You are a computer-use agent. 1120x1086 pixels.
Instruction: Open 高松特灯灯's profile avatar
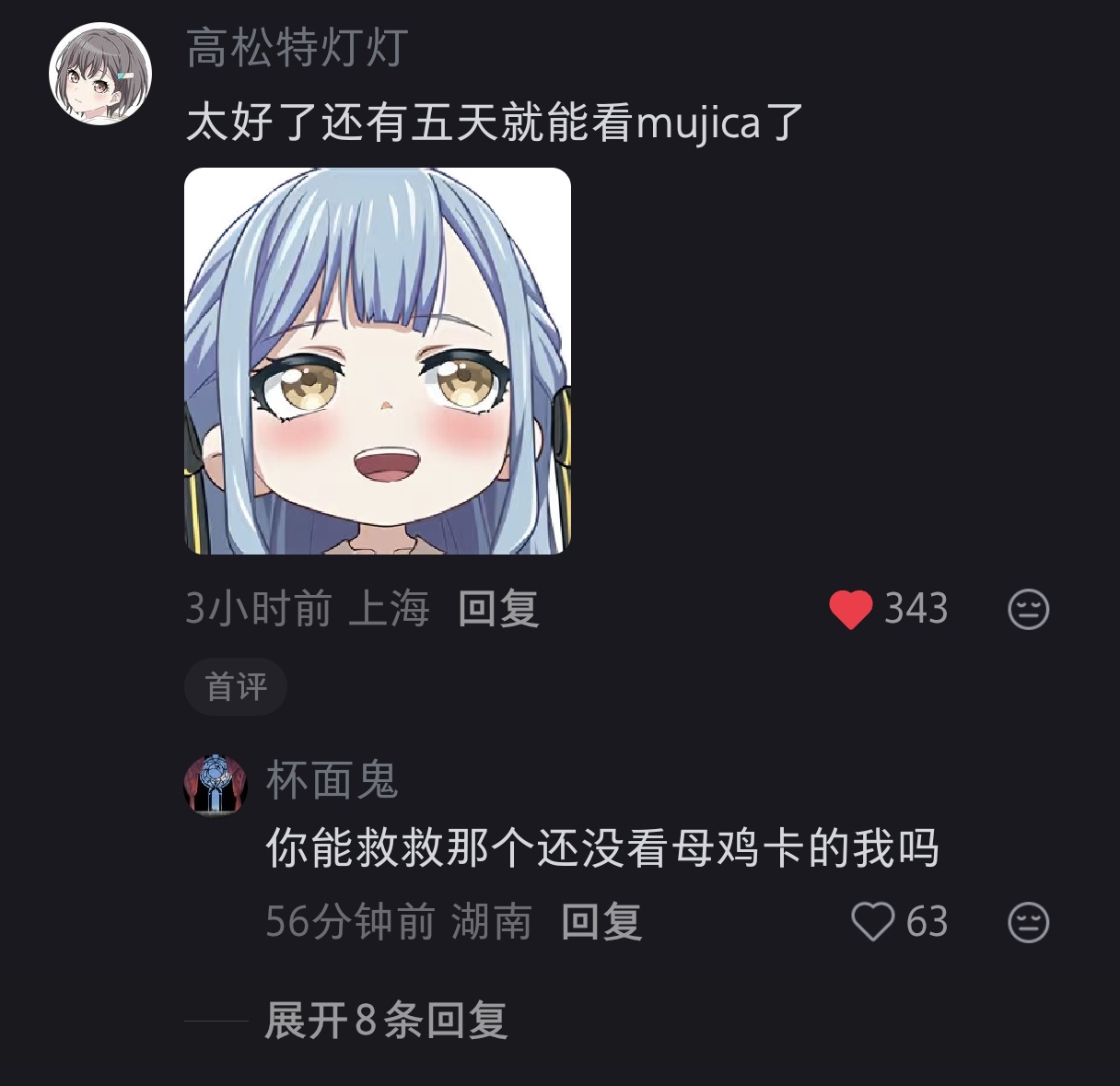pyautogui.click(x=100, y=74)
